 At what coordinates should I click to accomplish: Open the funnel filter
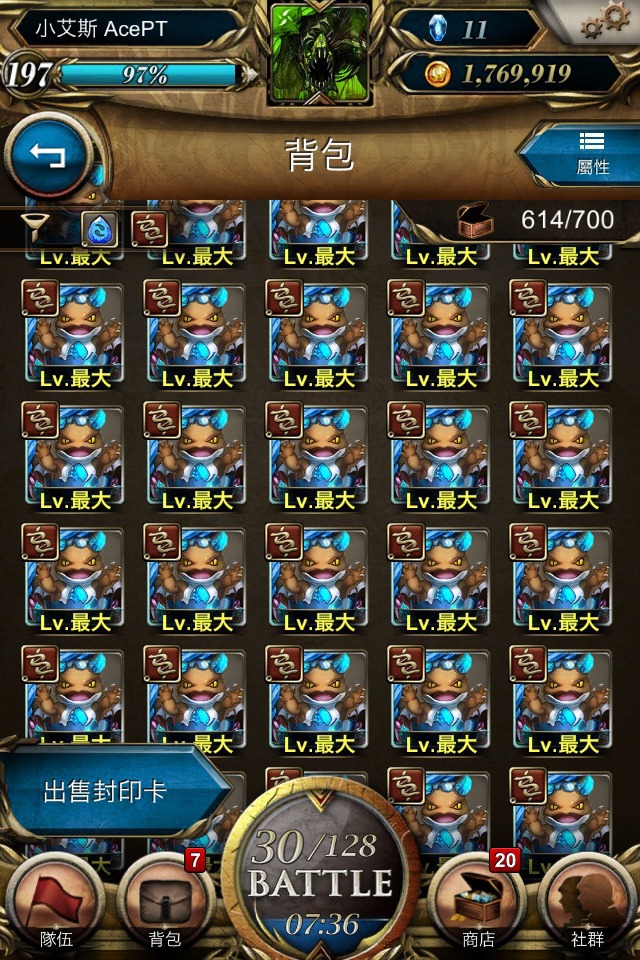[39, 228]
